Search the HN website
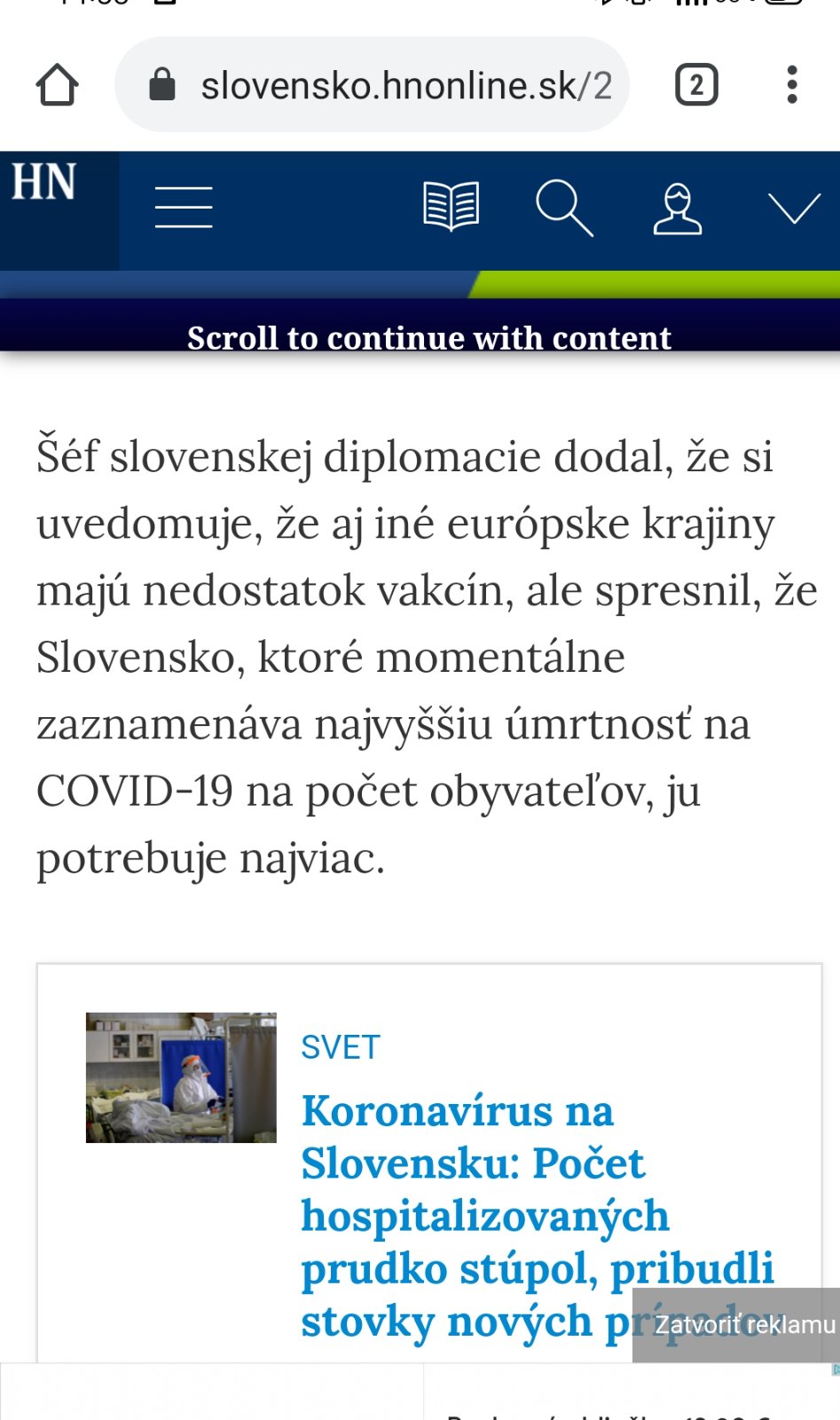The height and width of the screenshot is (1420, 840). point(564,208)
